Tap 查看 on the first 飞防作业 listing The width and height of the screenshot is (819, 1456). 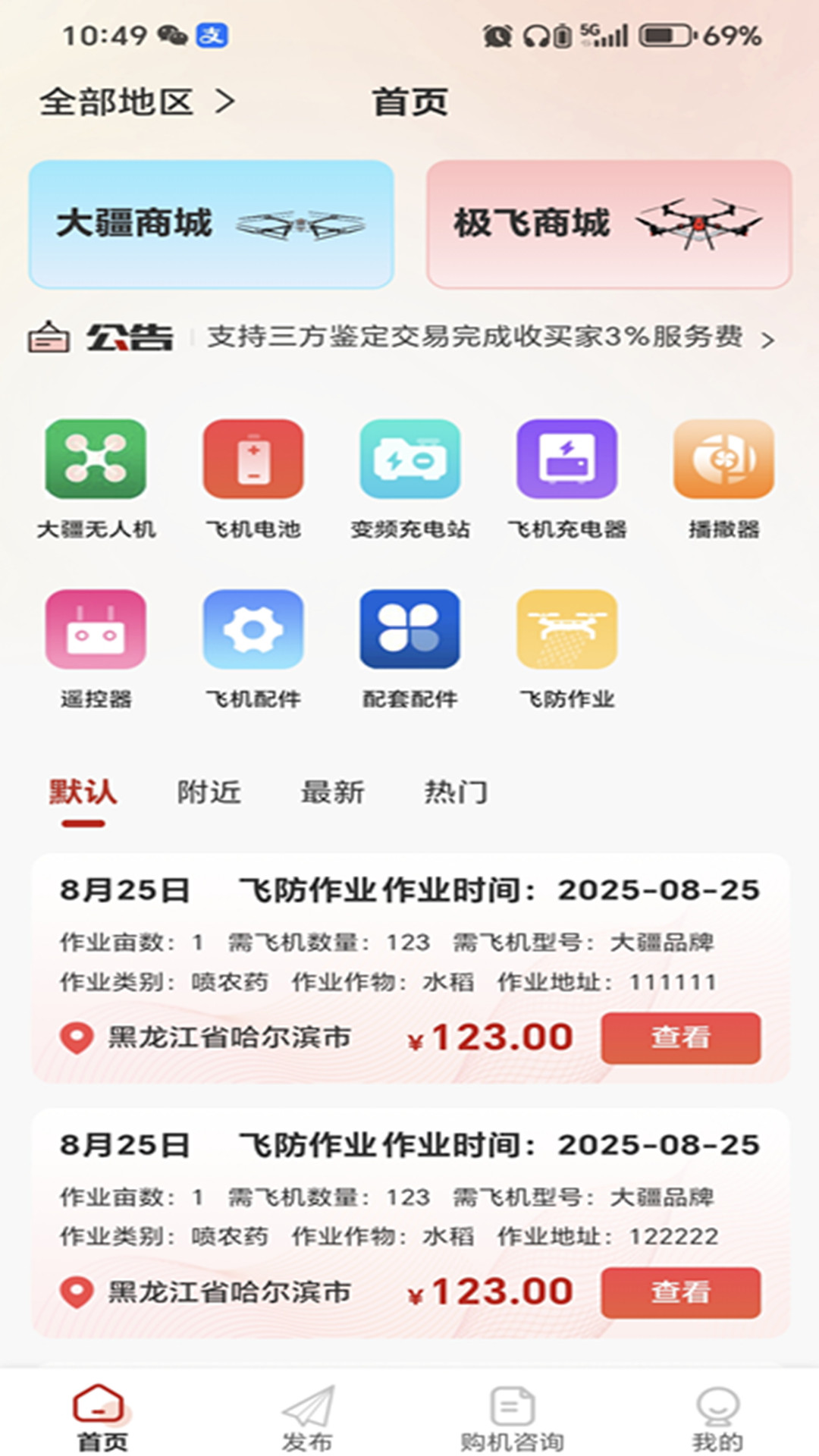click(x=681, y=1038)
